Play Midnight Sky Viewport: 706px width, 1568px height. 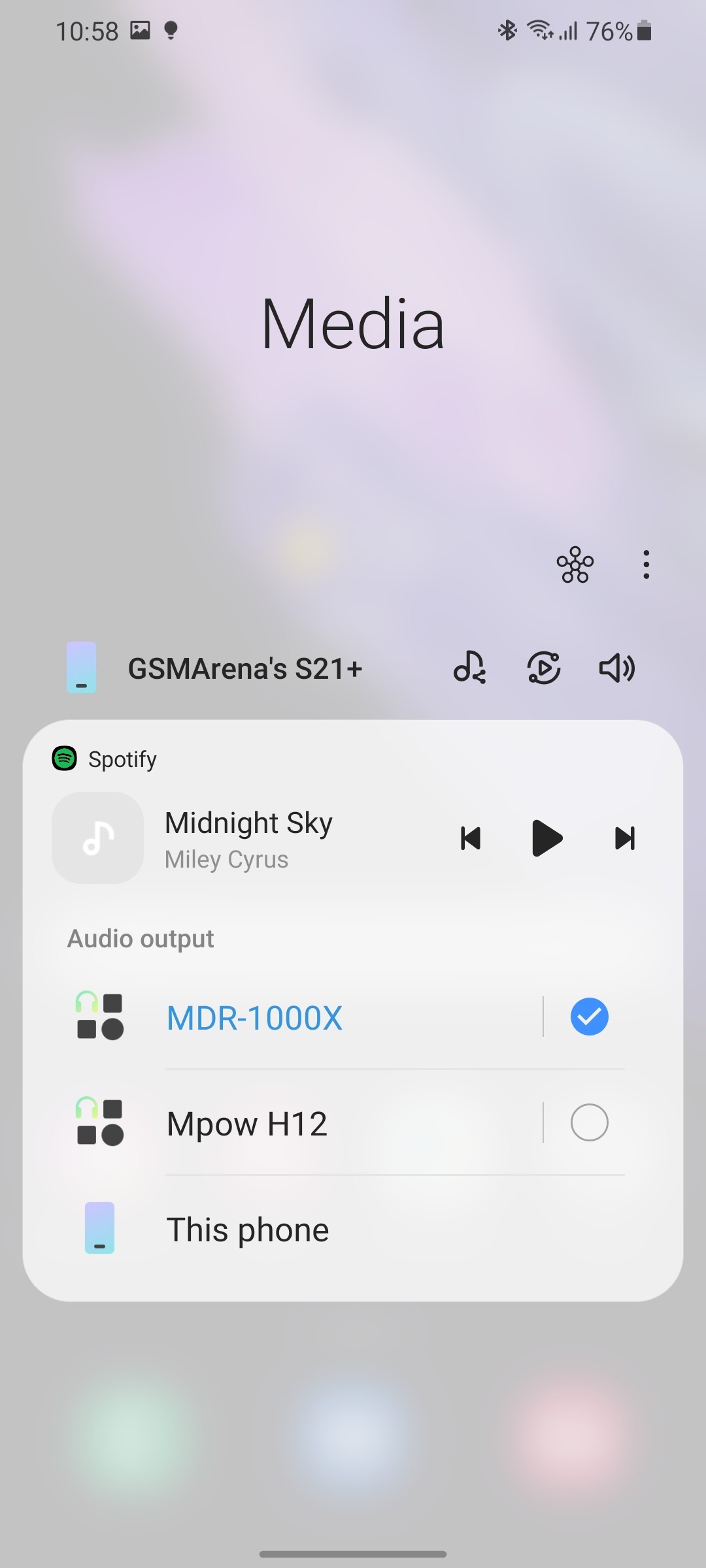coord(547,838)
